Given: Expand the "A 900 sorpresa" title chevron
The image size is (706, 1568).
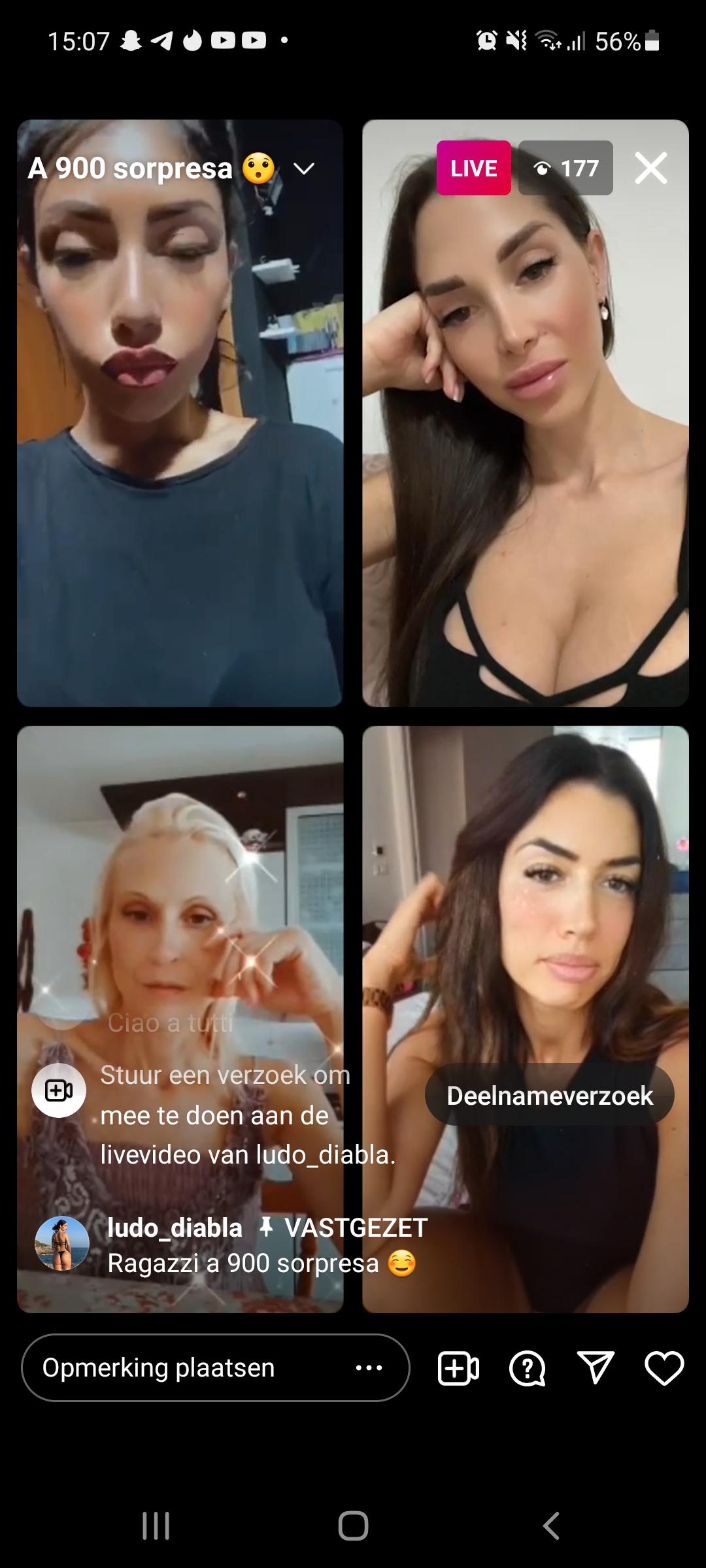Looking at the screenshot, I should point(304,169).
